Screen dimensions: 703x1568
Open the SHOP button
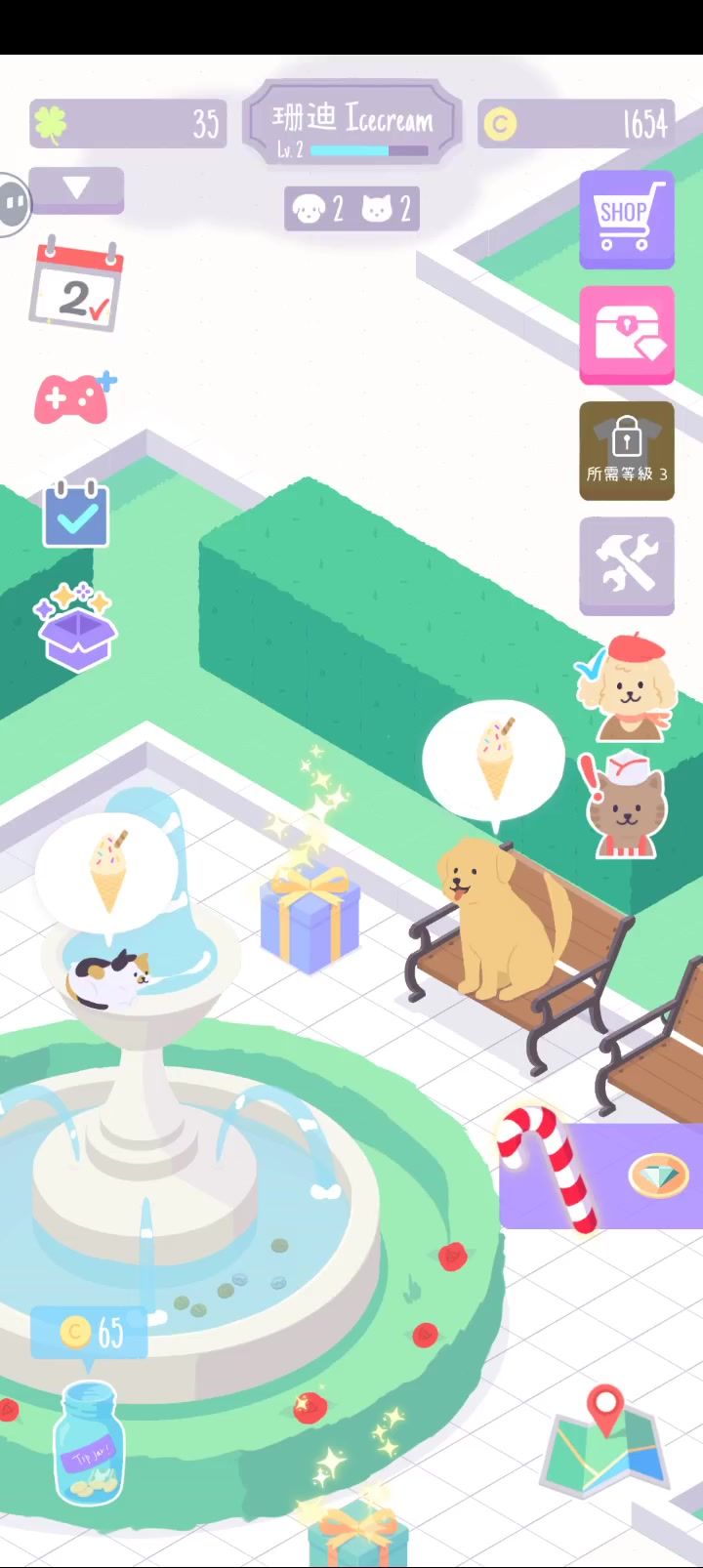(x=626, y=218)
